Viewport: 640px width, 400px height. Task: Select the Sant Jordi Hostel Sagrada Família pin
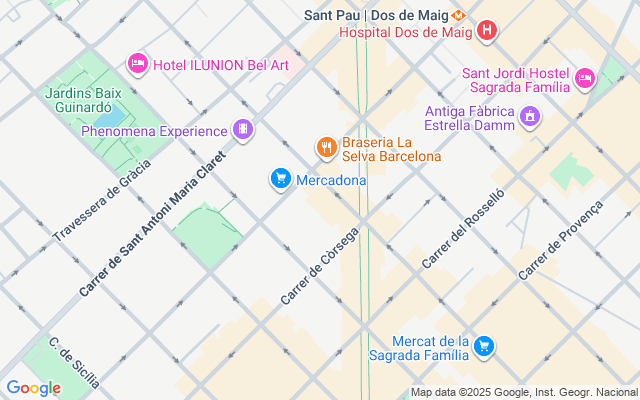[x=585, y=78]
